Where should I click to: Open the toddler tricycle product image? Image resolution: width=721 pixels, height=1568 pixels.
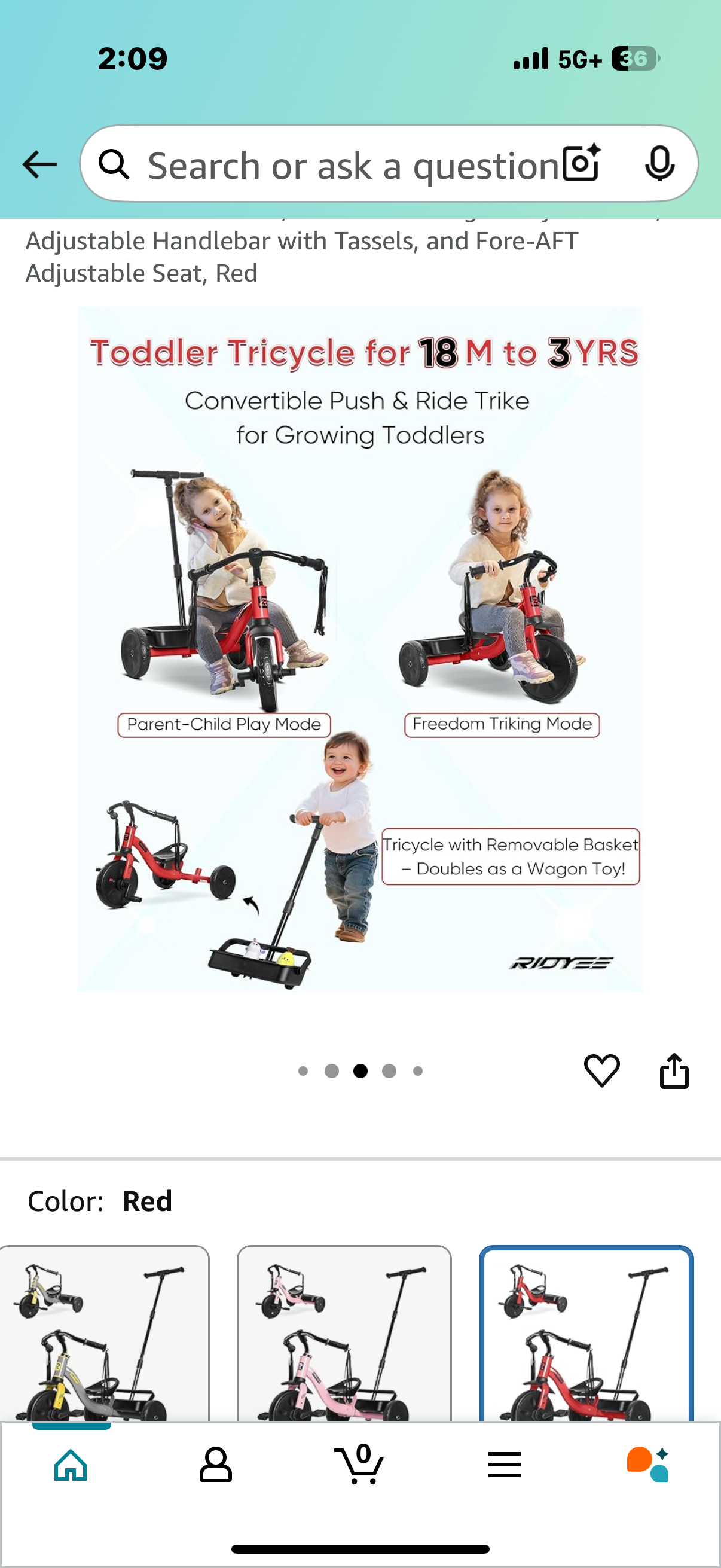pos(360,649)
